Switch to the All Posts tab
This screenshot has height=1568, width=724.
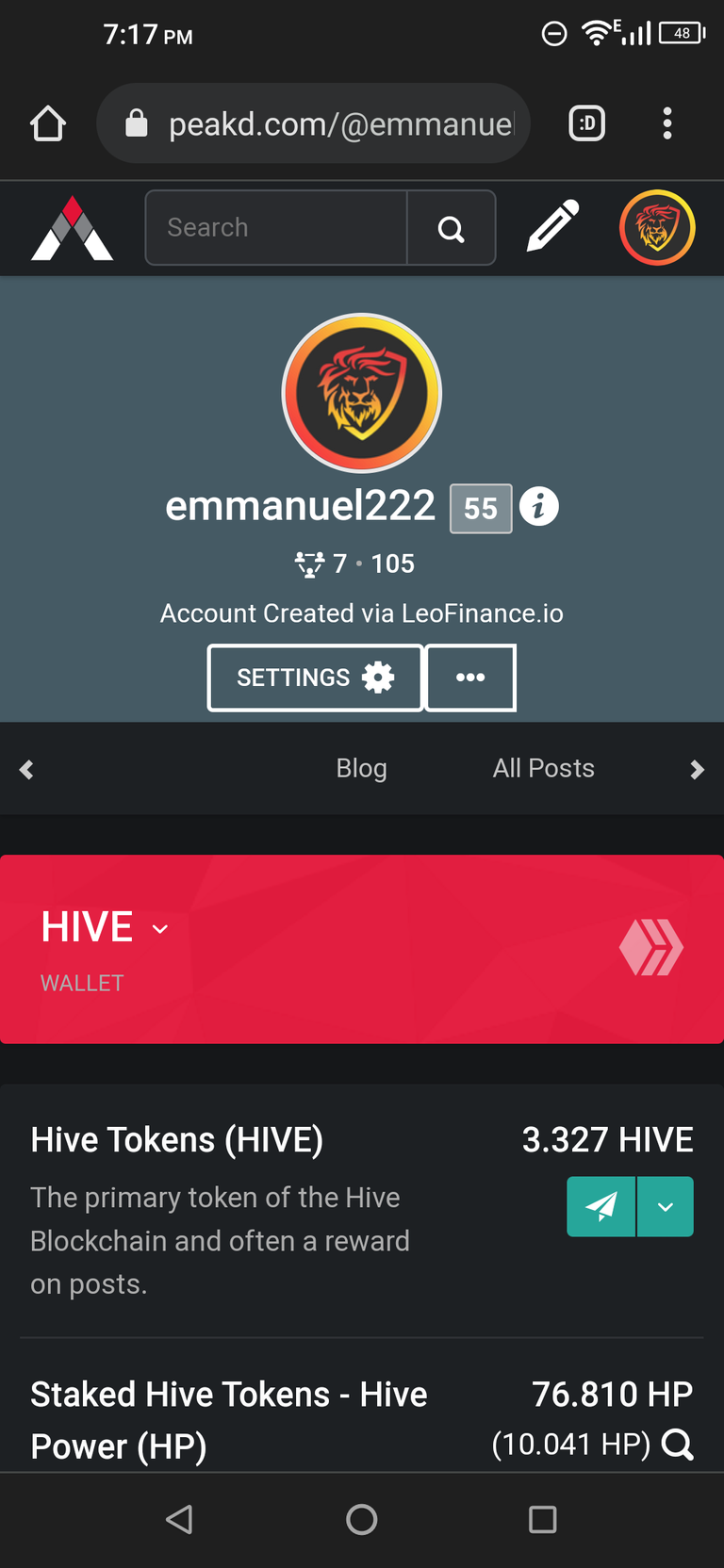(543, 769)
